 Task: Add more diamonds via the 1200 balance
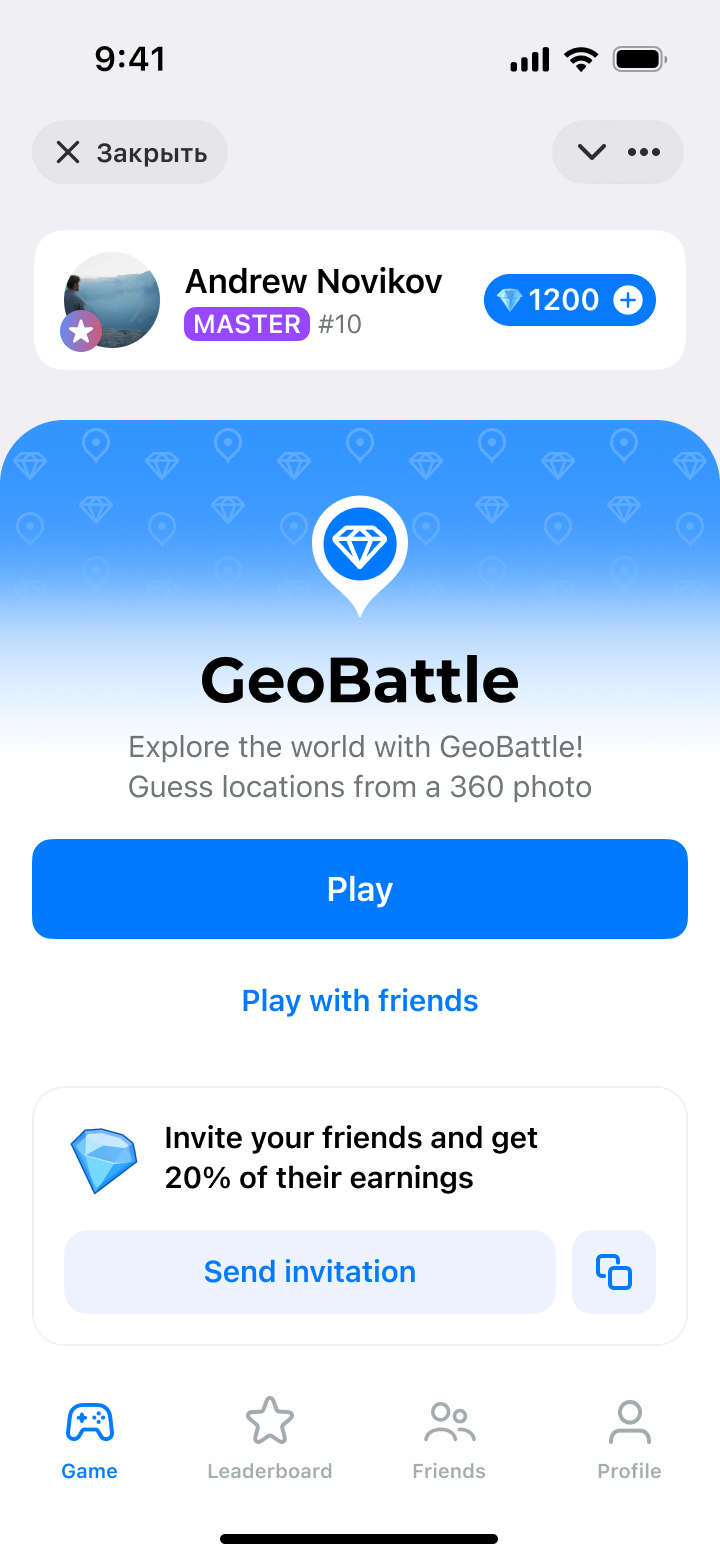pyautogui.click(x=627, y=300)
